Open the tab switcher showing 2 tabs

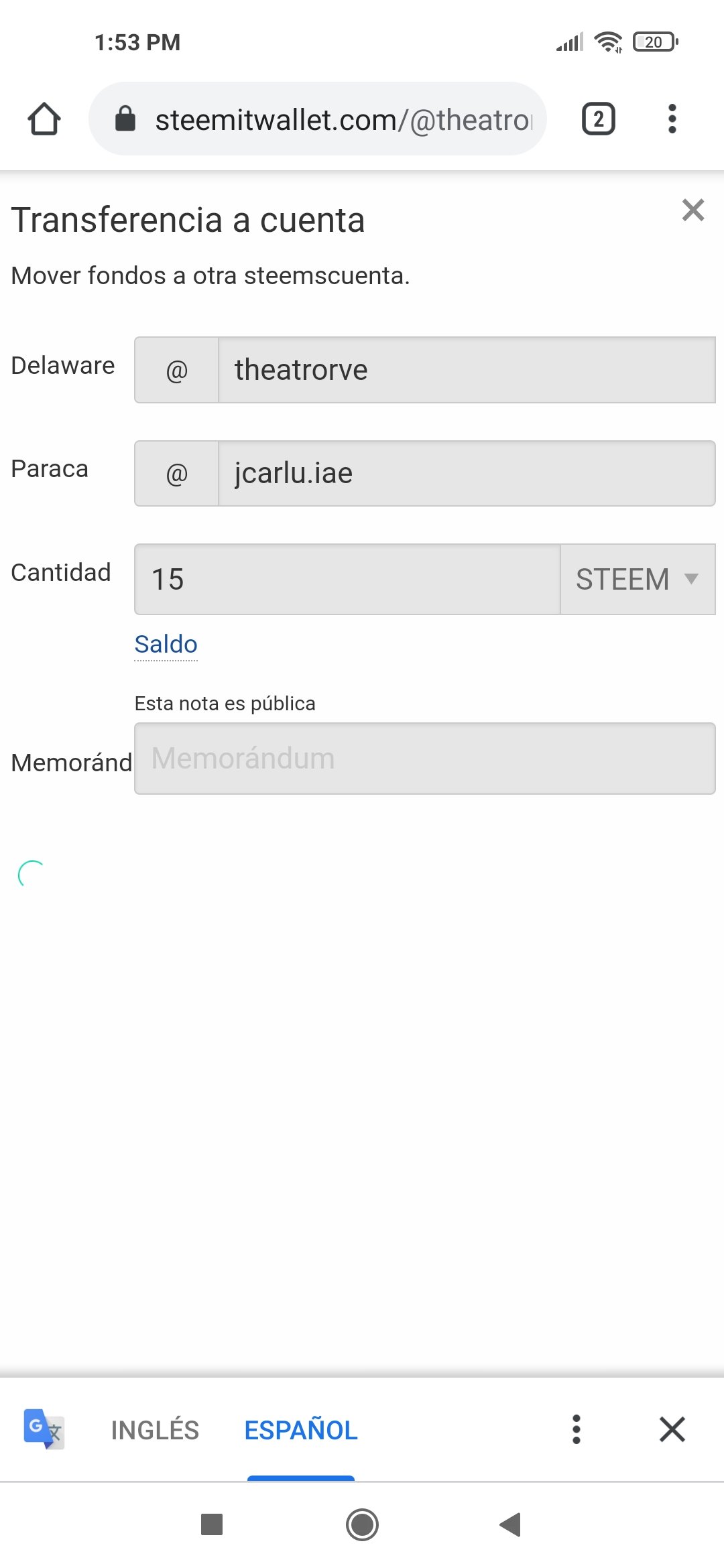598,119
